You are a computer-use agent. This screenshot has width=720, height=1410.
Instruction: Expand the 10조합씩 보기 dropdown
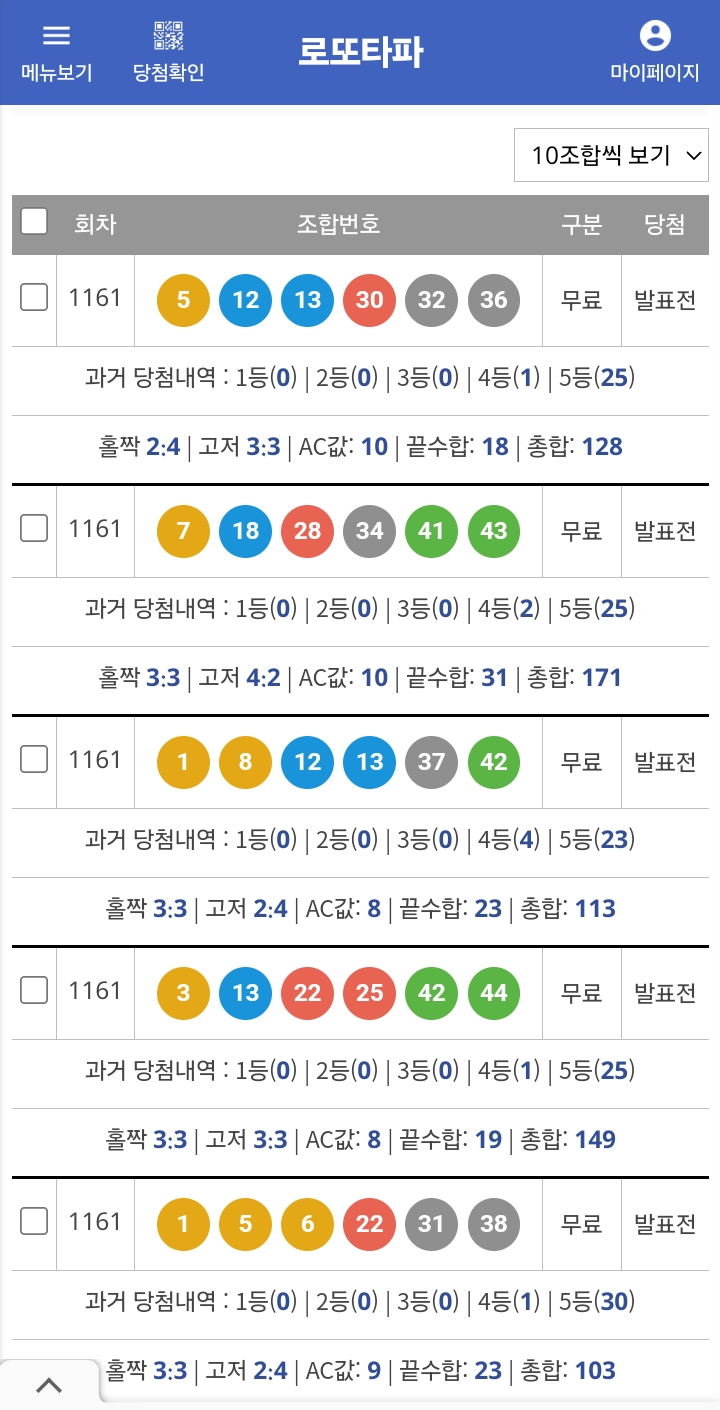coord(611,155)
